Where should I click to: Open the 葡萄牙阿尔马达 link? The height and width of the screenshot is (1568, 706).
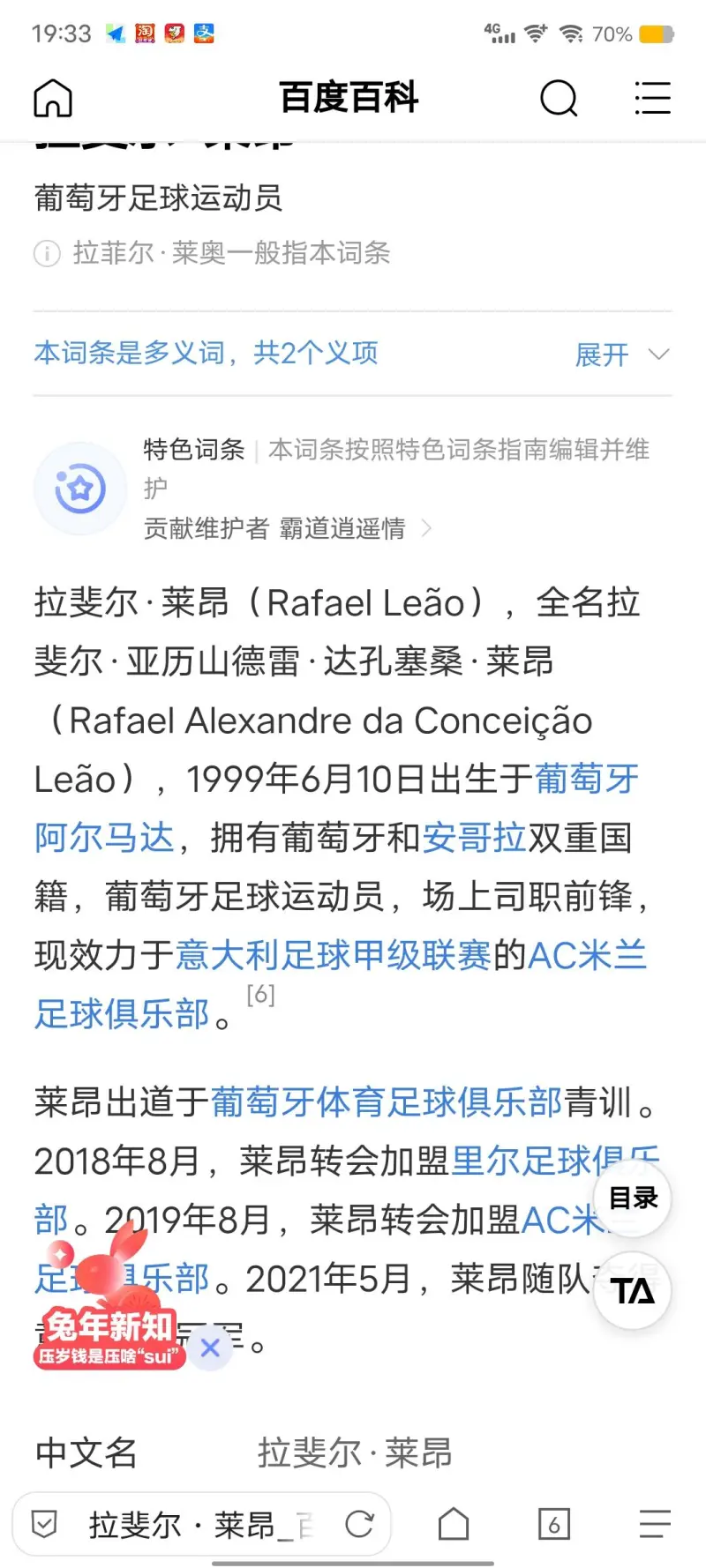(x=104, y=838)
